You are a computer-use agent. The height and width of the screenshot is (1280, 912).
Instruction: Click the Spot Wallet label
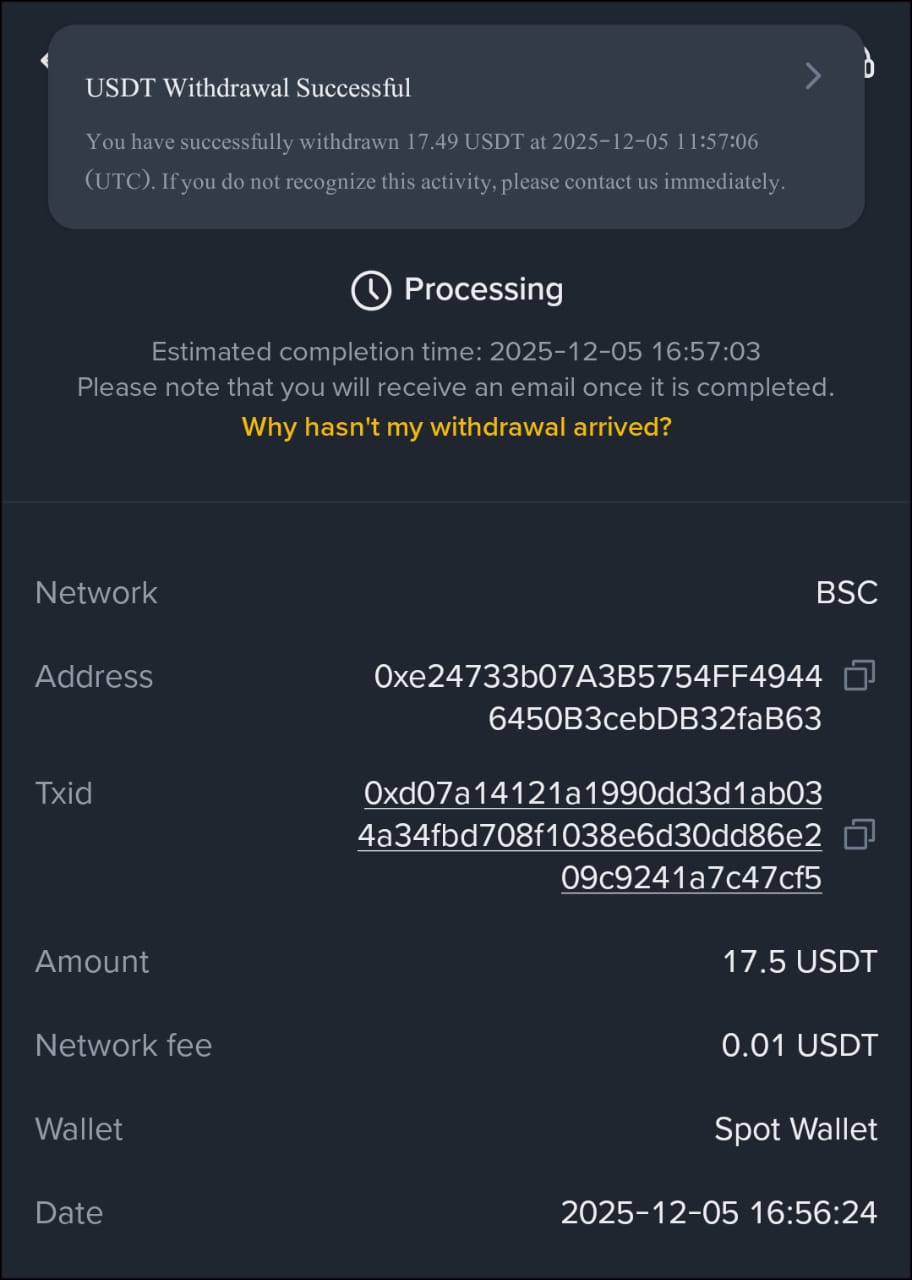[x=795, y=1129]
